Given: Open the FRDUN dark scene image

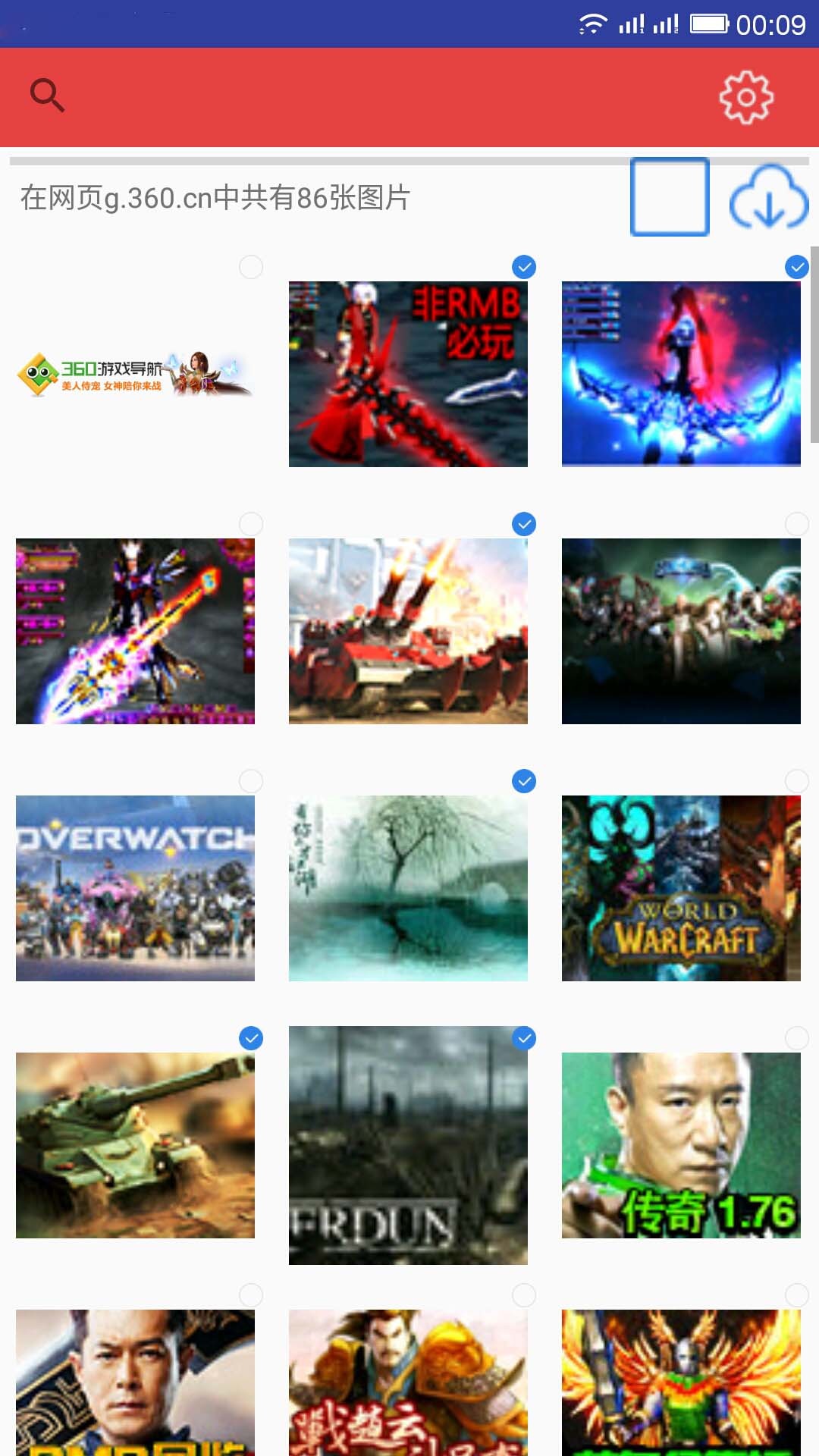Looking at the screenshot, I should click(408, 1145).
